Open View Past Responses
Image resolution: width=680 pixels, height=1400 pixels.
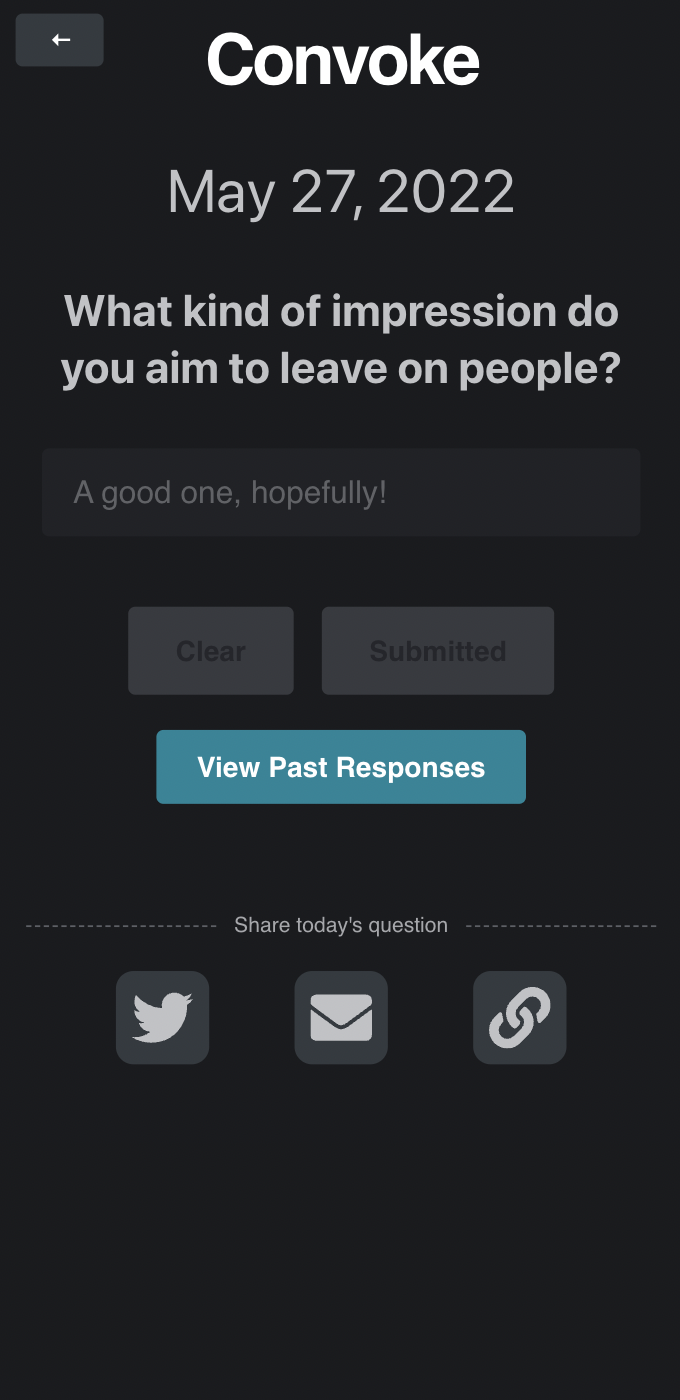(340, 767)
